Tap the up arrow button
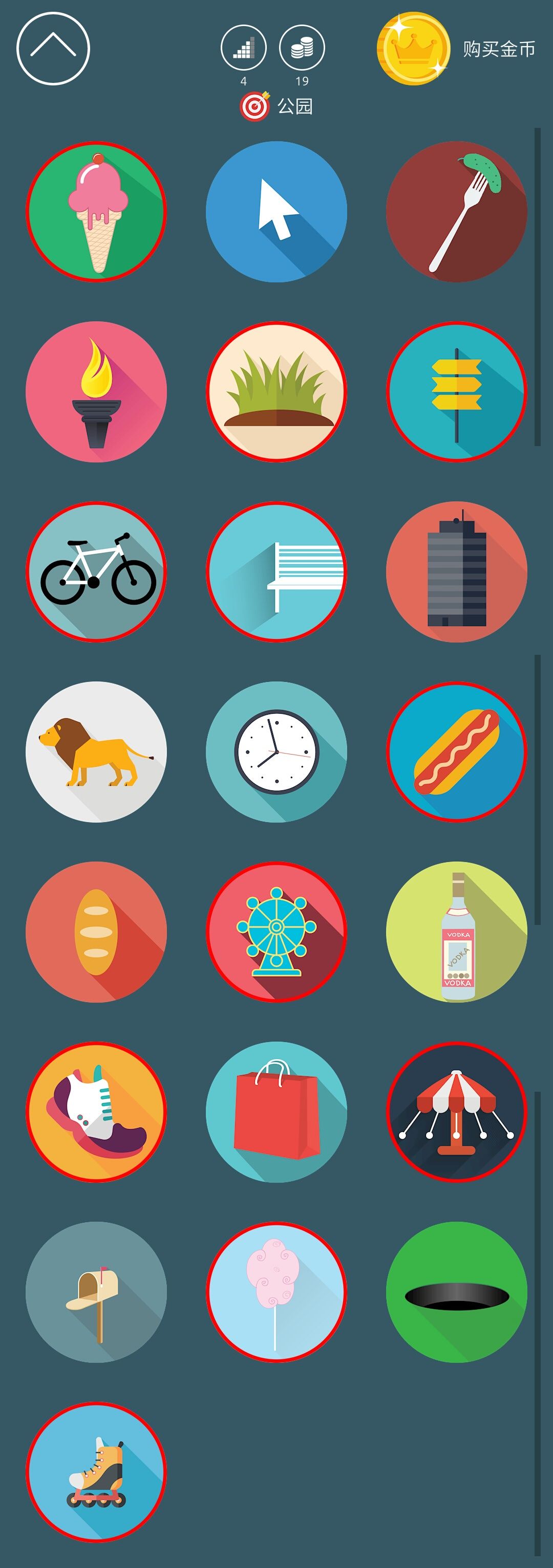This screenshot has width=553, height=1568. (x=53, y=49)
